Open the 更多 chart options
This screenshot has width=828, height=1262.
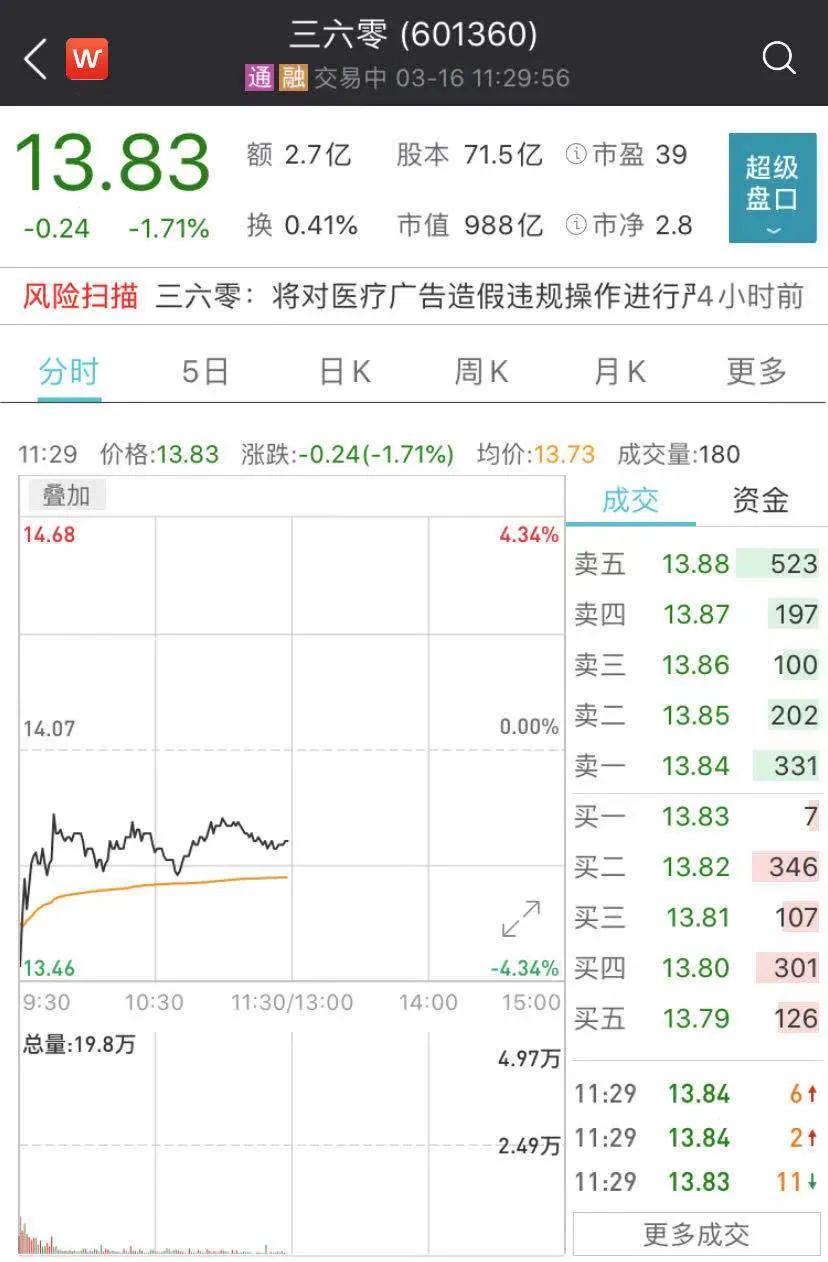coord(756,372)
